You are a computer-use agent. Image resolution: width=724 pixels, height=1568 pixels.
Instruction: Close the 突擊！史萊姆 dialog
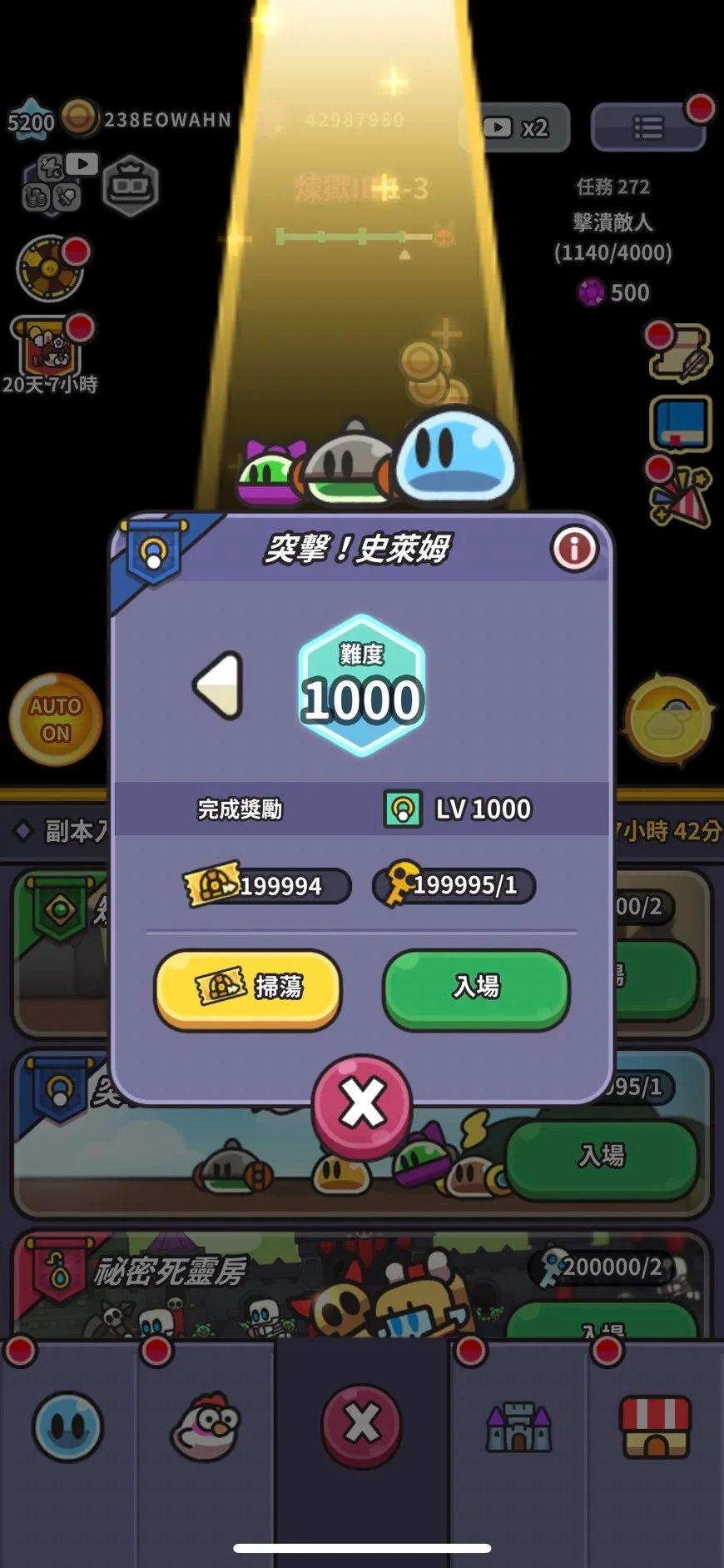click(x=362, y=1103)
